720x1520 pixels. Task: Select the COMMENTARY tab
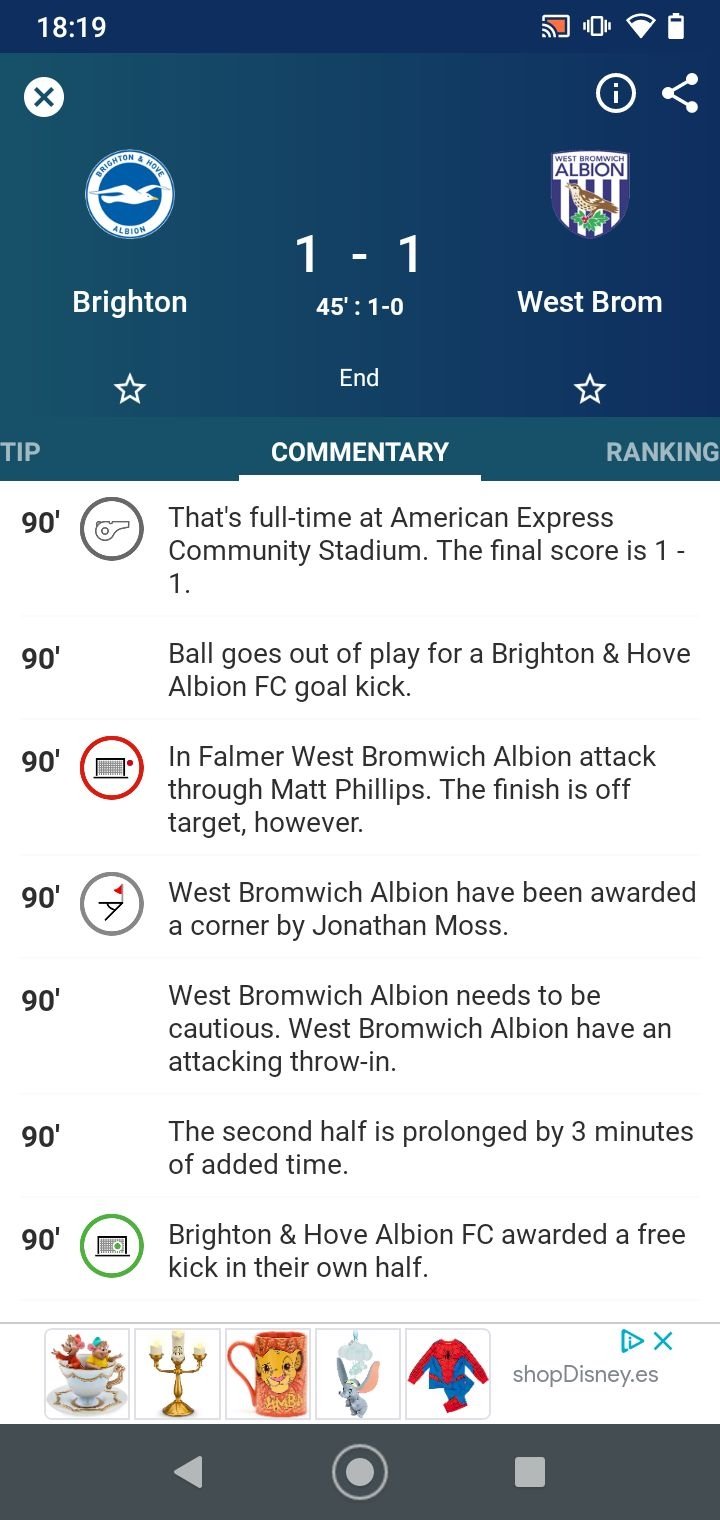360,452
